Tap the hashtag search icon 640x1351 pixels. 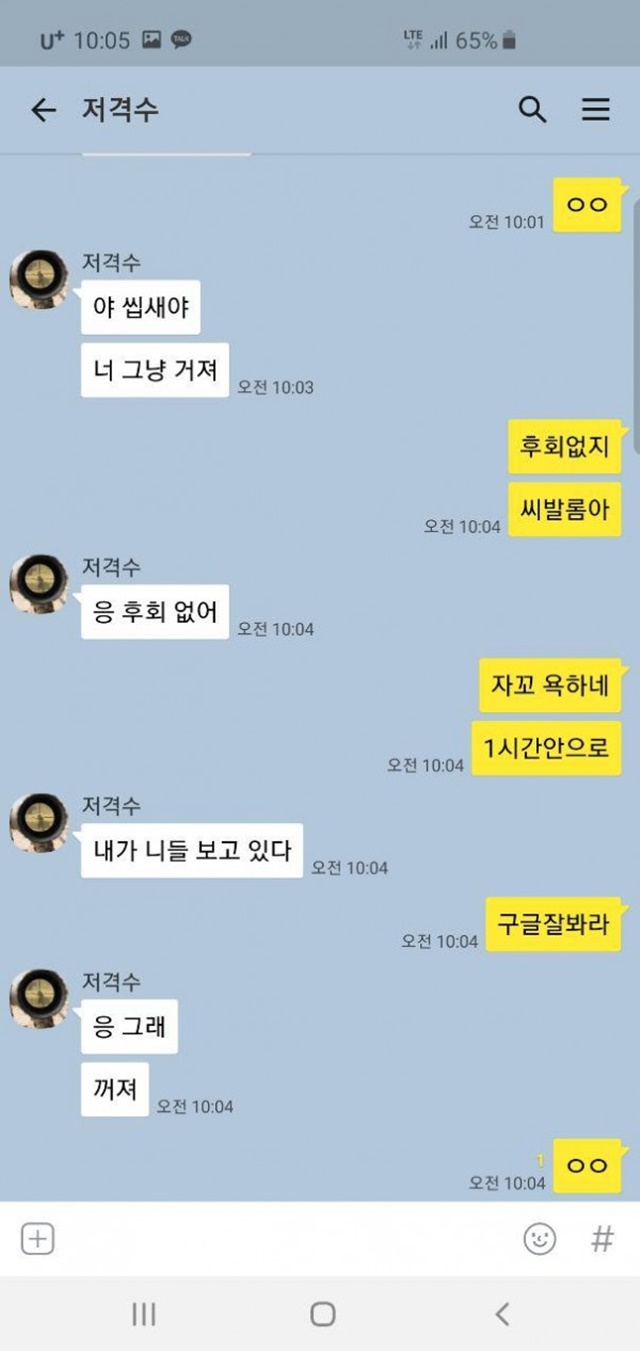click(602, 1239)
